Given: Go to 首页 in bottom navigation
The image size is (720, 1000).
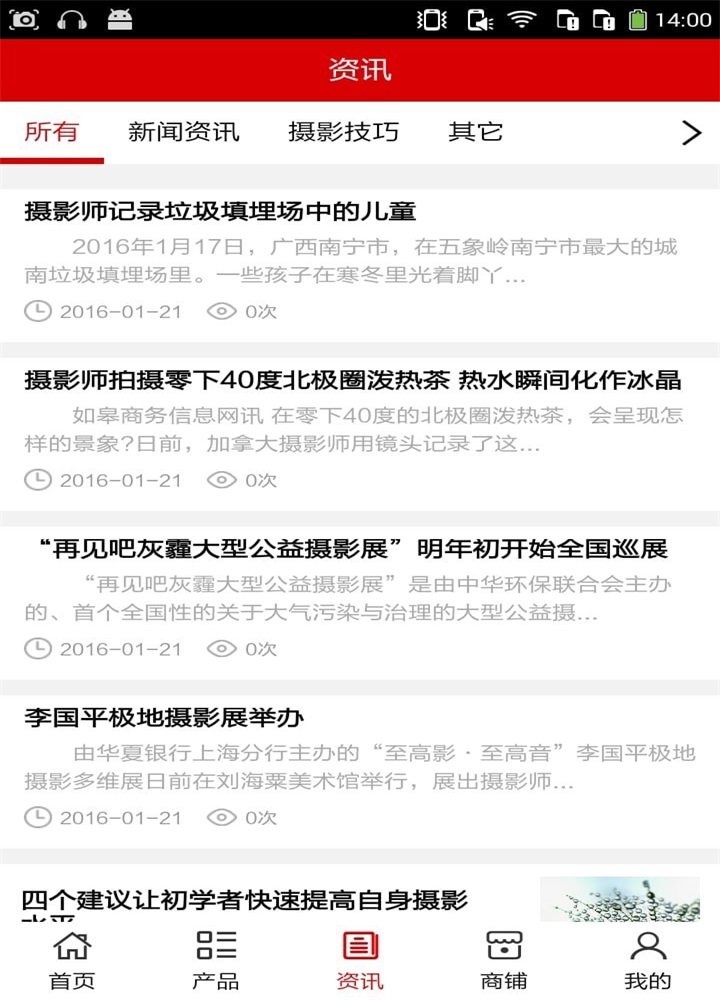Looking at the screenshot, I should tap(72, 959).
